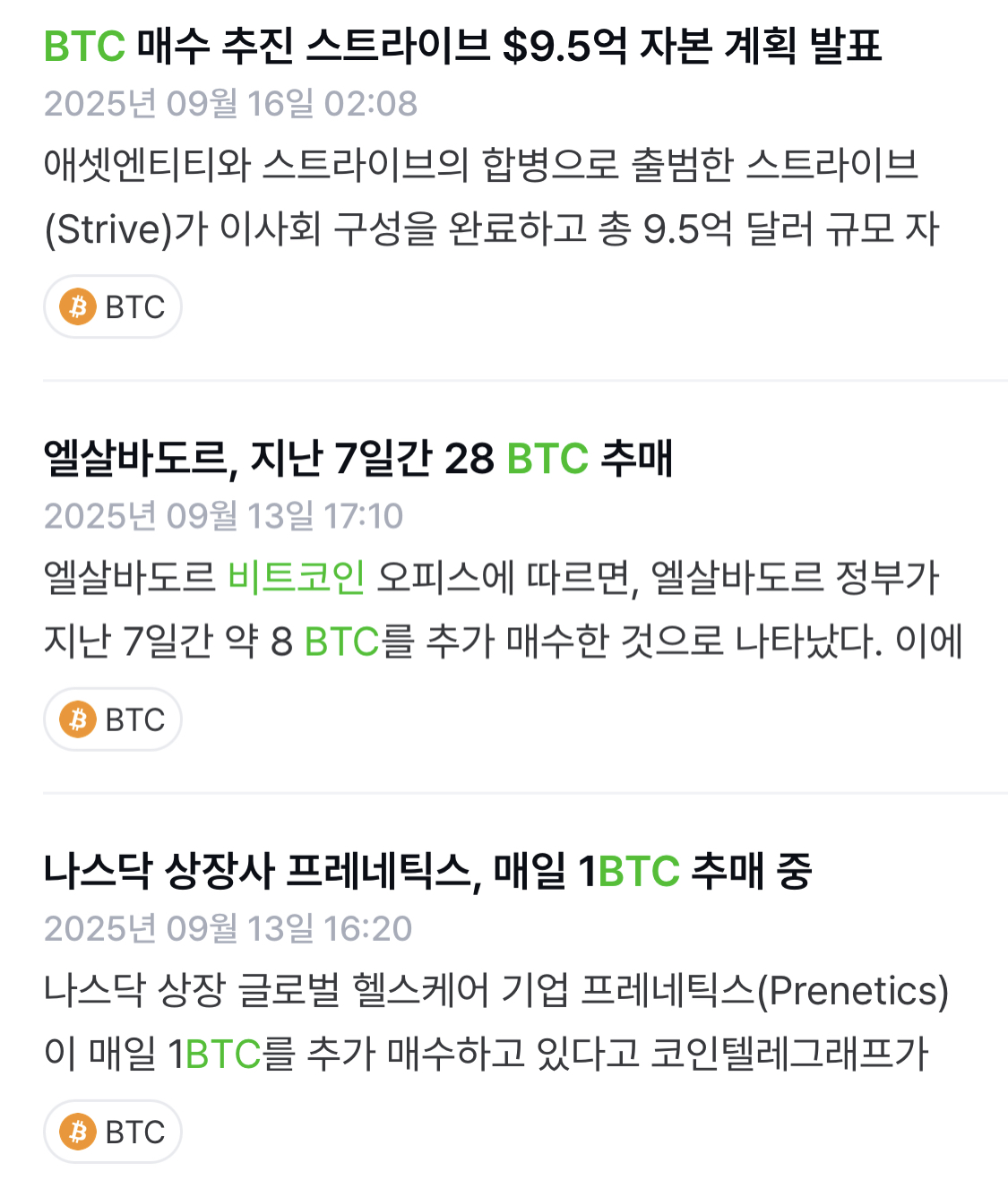
Task: Open 엘살바도르 28 BTC 추매 news item
Action: (358, 459)
